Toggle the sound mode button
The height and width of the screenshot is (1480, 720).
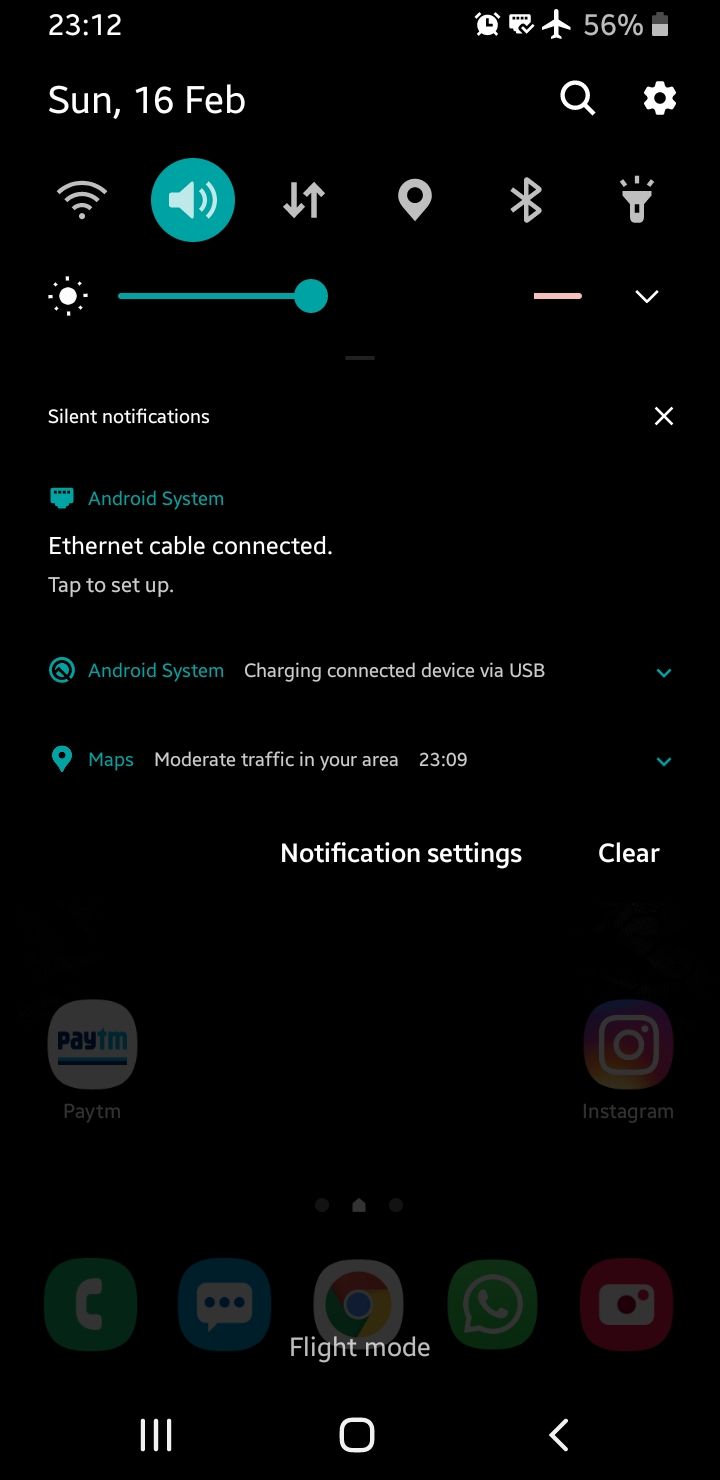pos(193,200)
